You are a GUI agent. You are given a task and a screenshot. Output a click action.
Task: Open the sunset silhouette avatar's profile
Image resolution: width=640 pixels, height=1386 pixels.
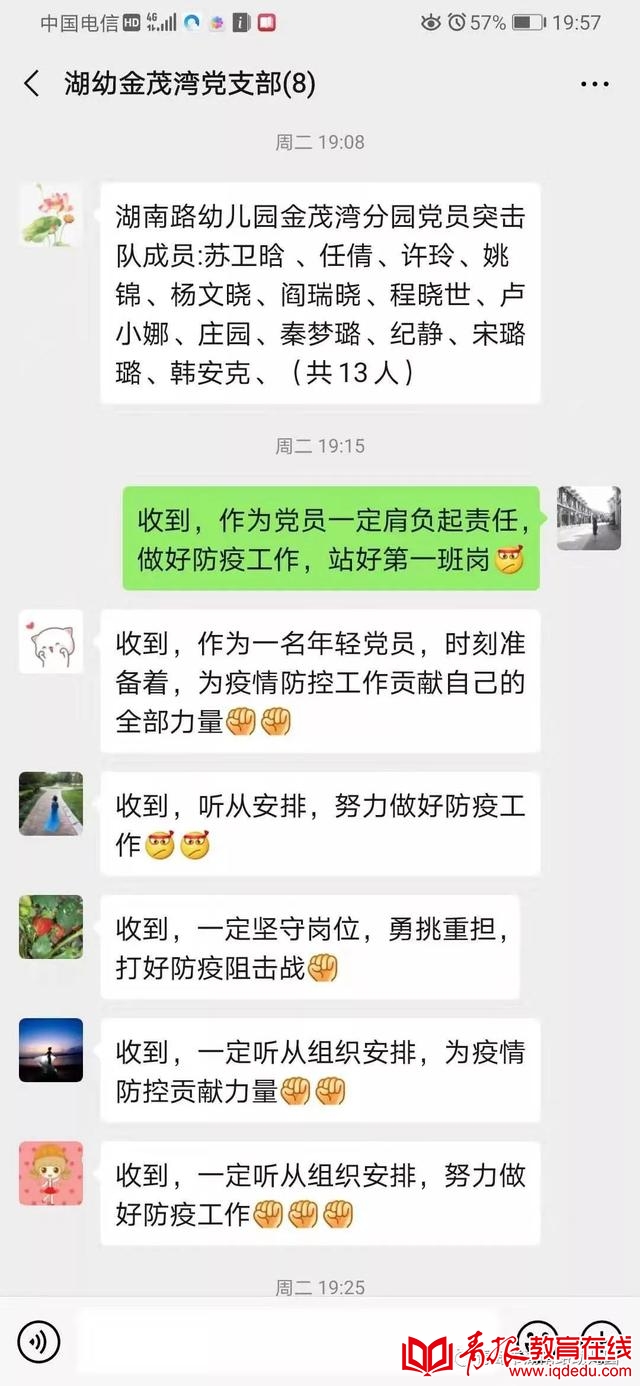51,1050
